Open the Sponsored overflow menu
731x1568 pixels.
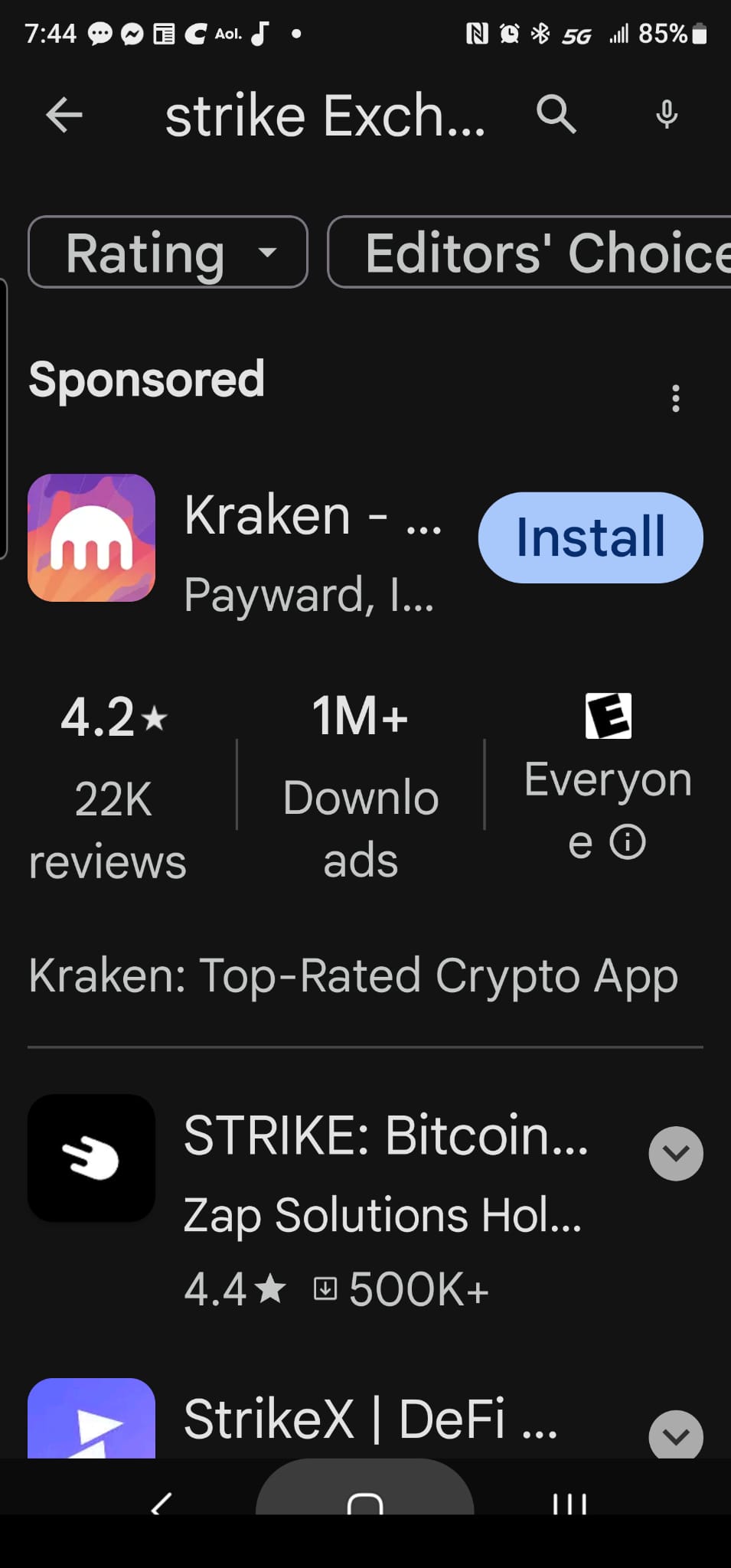(676, 397)
